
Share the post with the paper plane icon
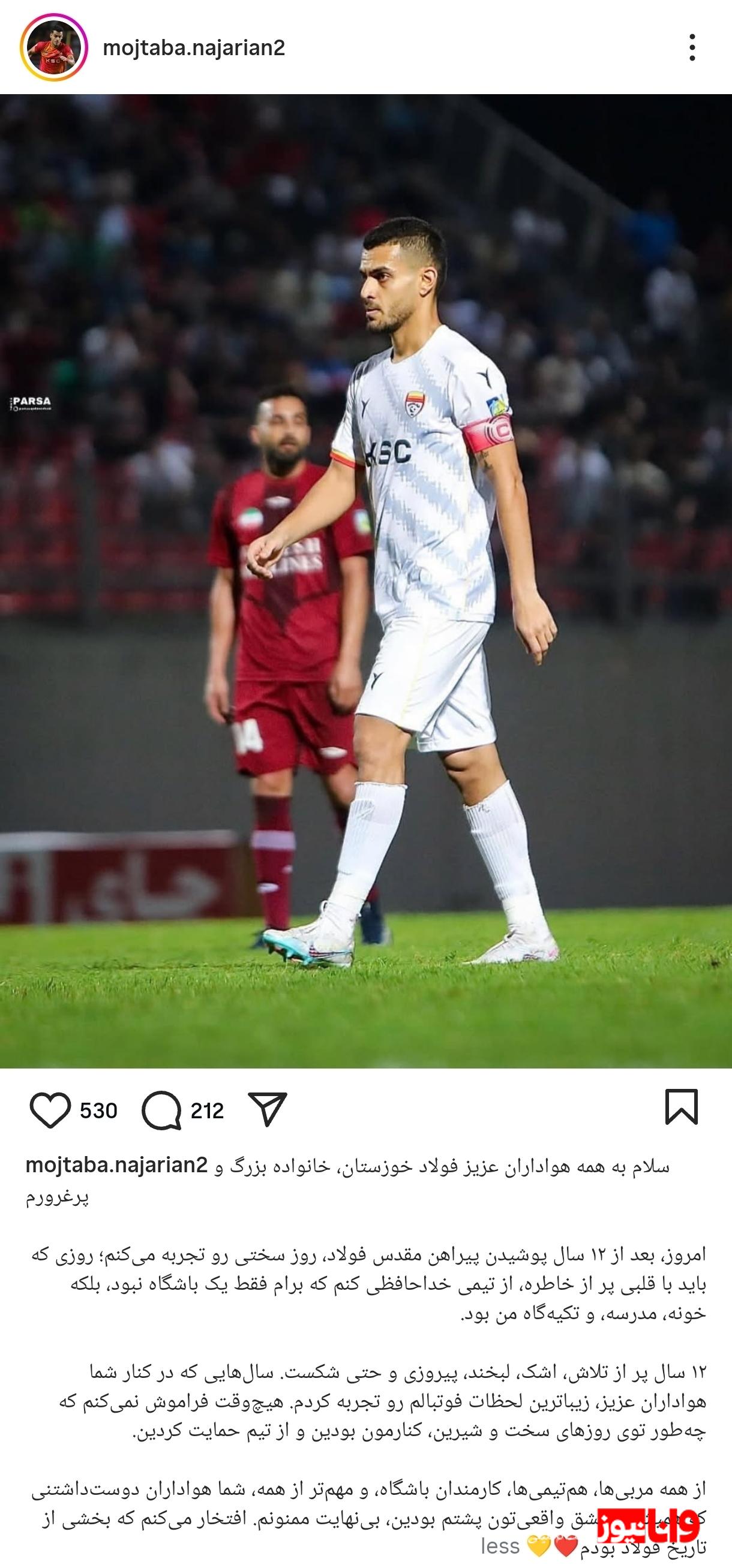click(268, 1109)
